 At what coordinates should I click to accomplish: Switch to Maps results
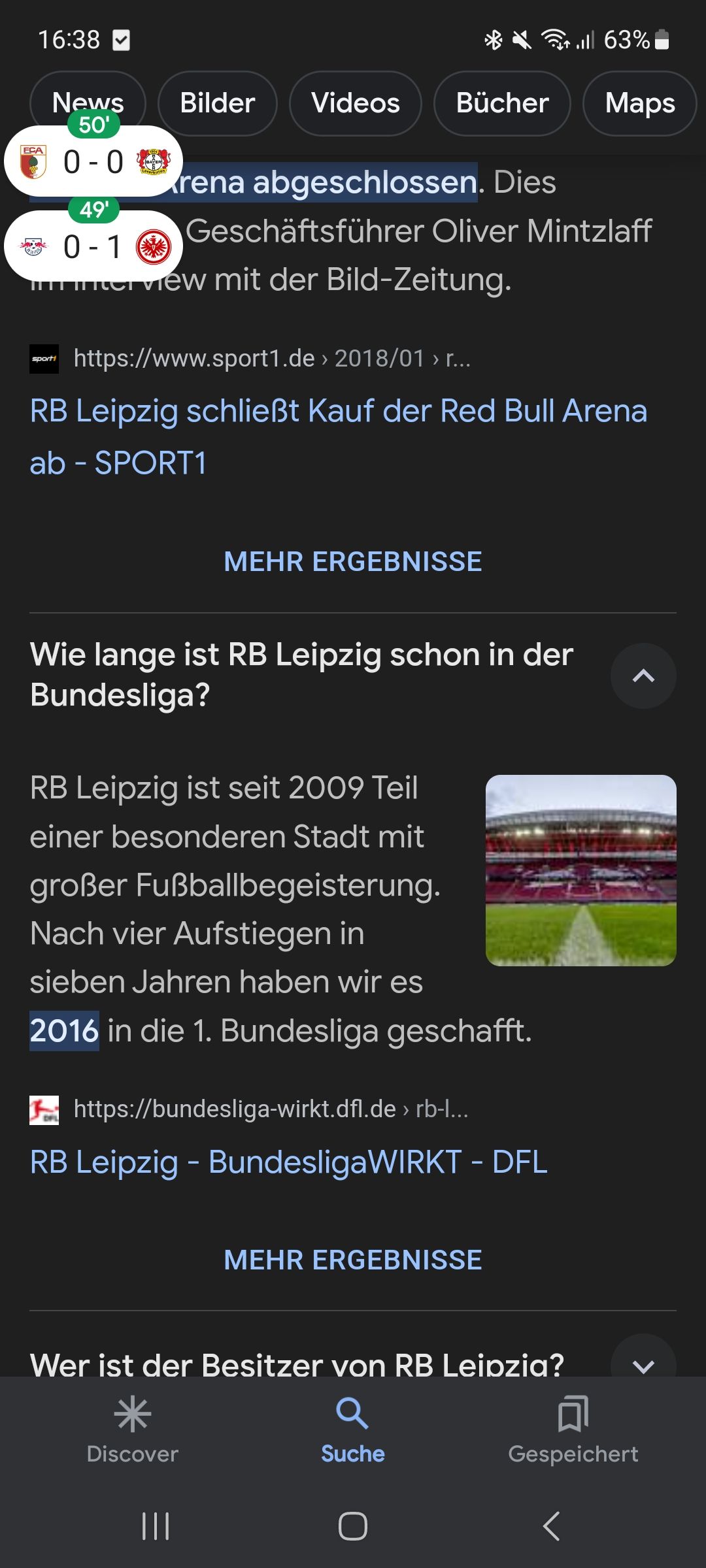tap(639, 103)
